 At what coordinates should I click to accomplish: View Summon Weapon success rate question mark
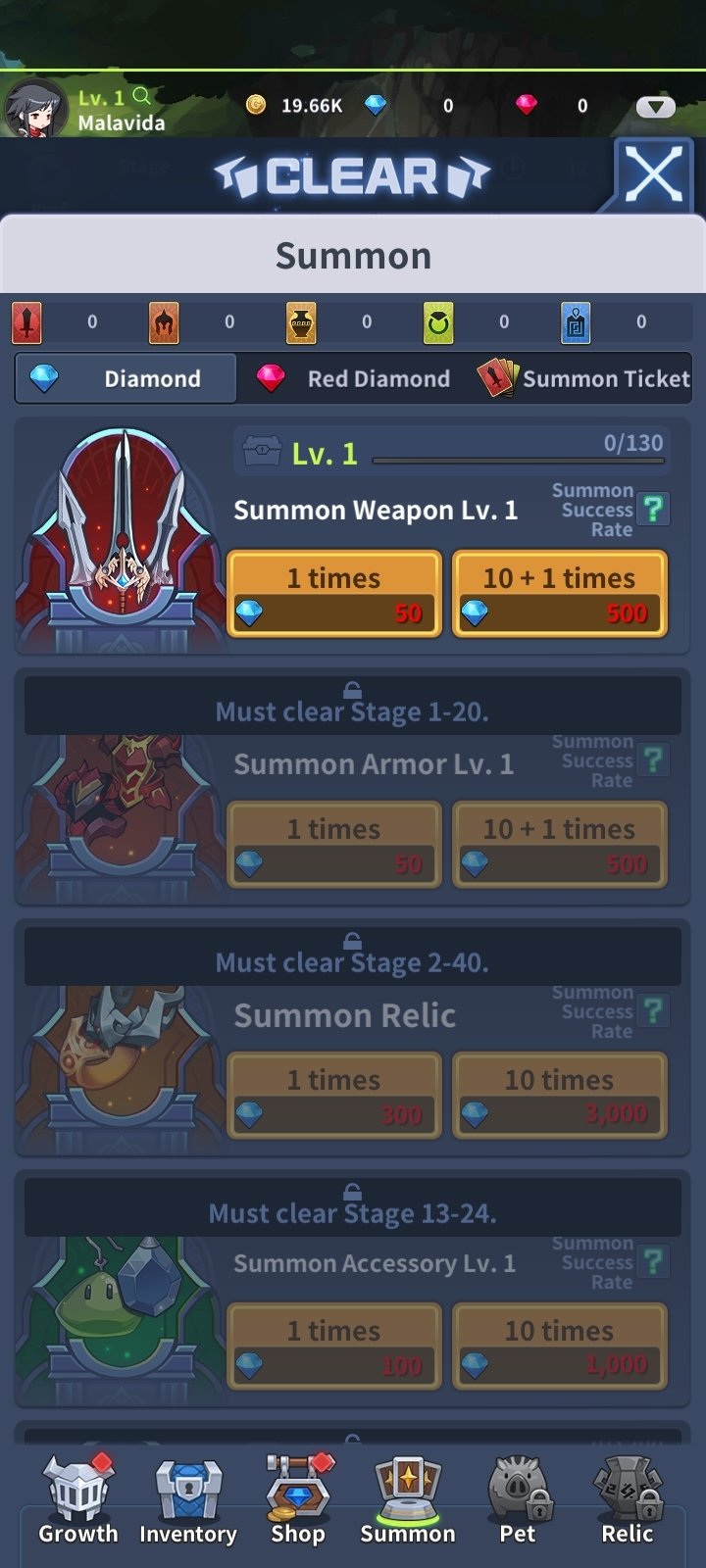[652, 510]
